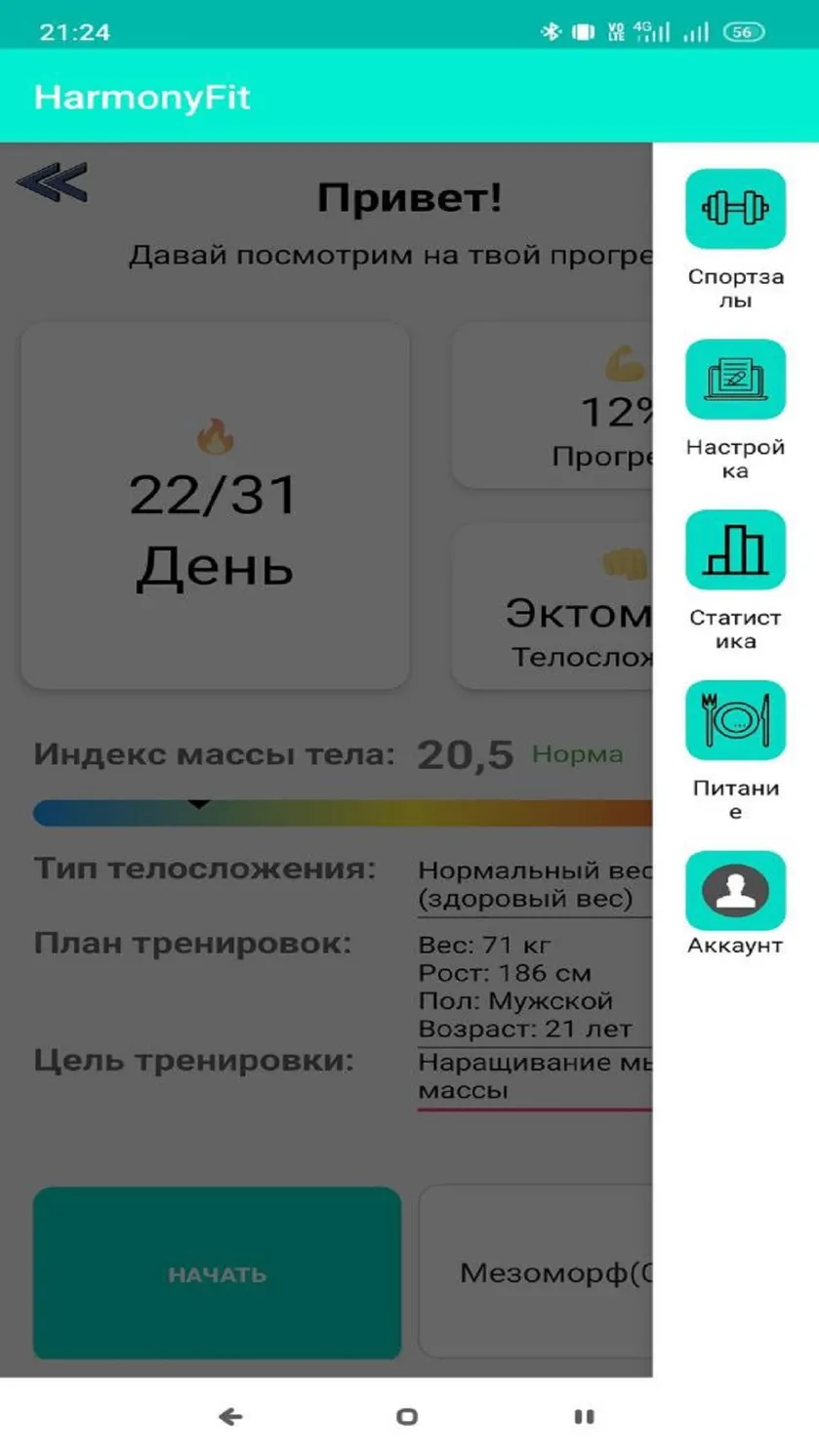
Task: Go to the system home screen
Action: pyautogui.click(x=407, y=1416)
